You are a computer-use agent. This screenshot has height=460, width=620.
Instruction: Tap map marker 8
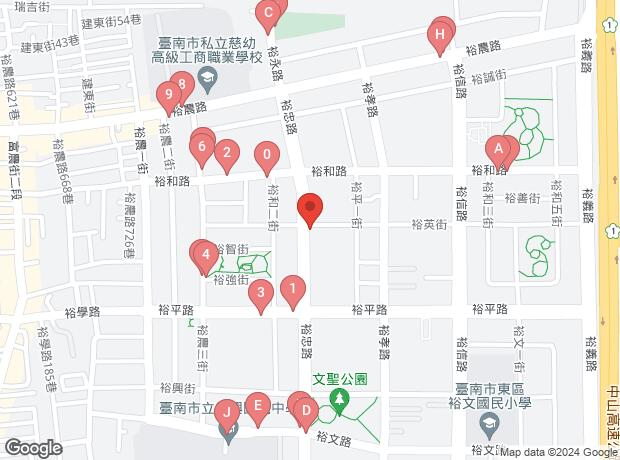pos(181,85)
